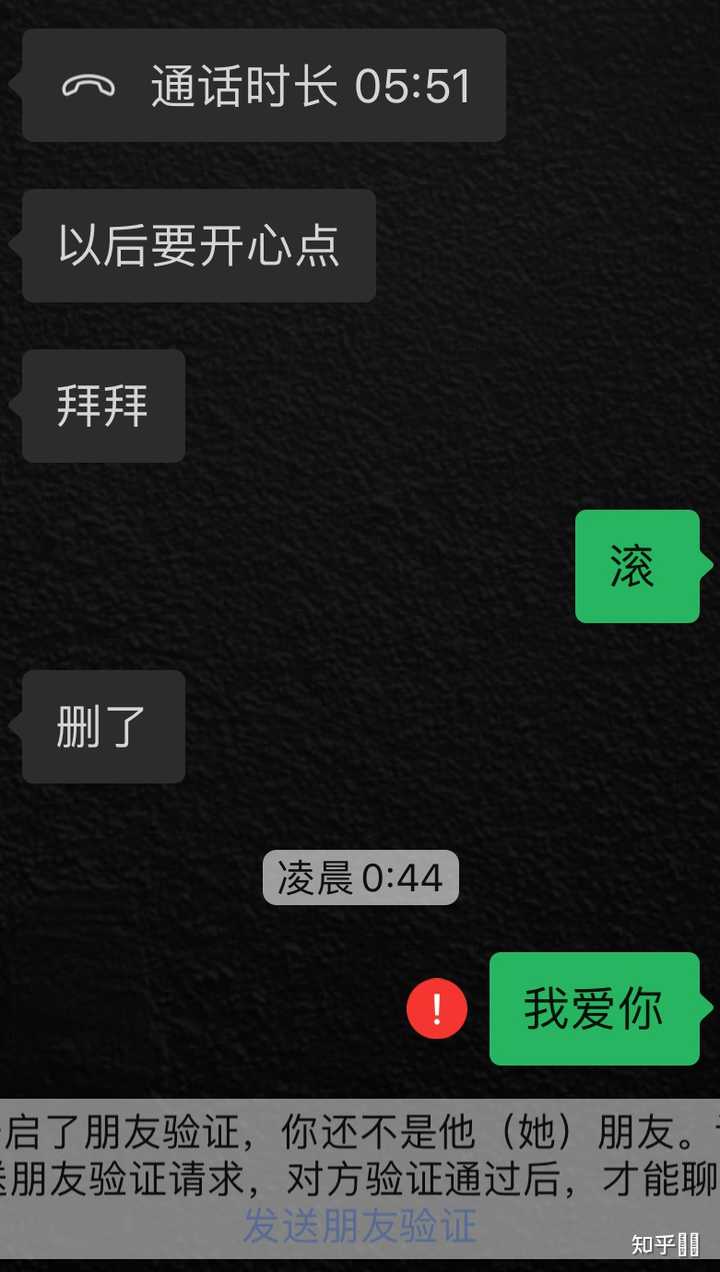720x1272 pixels.
Task: Tap the '凌晨 0:44' timestamp label
Action: pyautogui.click(x=360, y=877)
